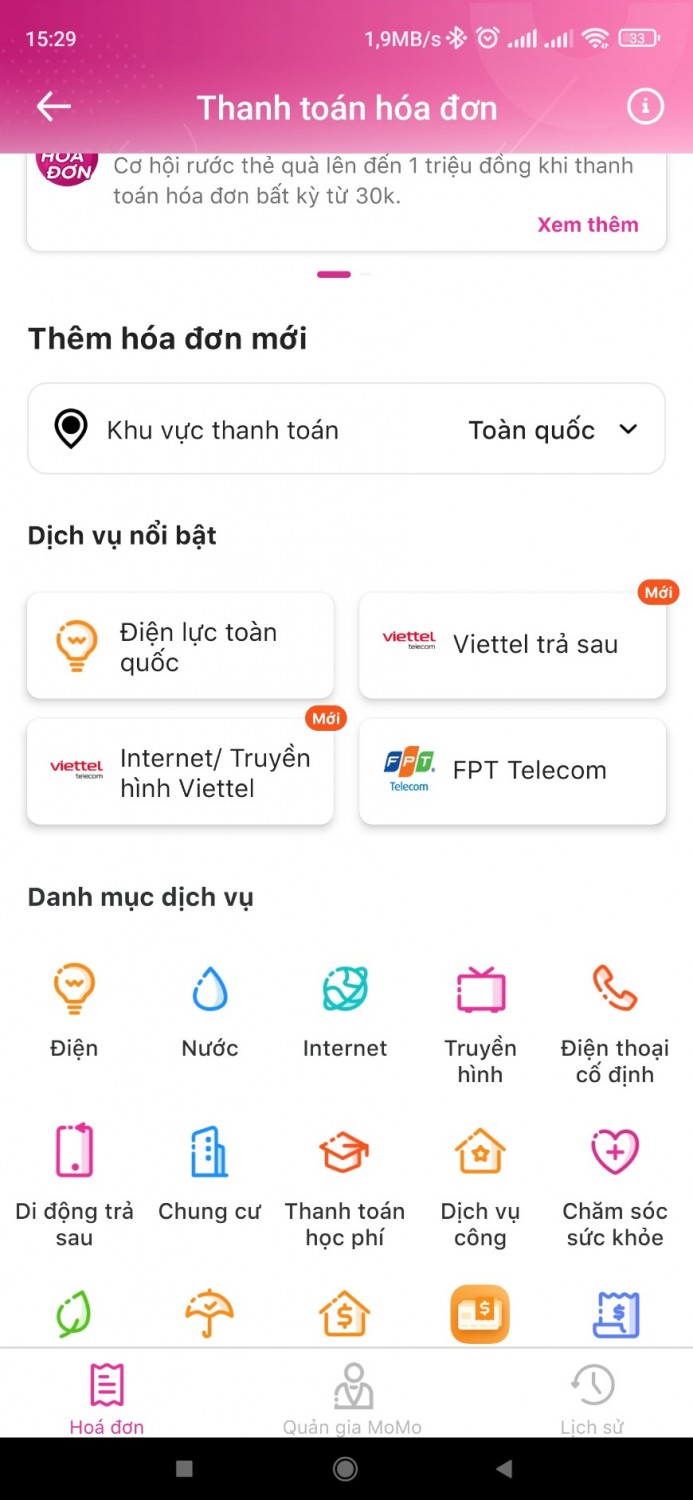Screen dimensions: 693x1500
Task: Select Di động trả sau category
Action: 74,1180
